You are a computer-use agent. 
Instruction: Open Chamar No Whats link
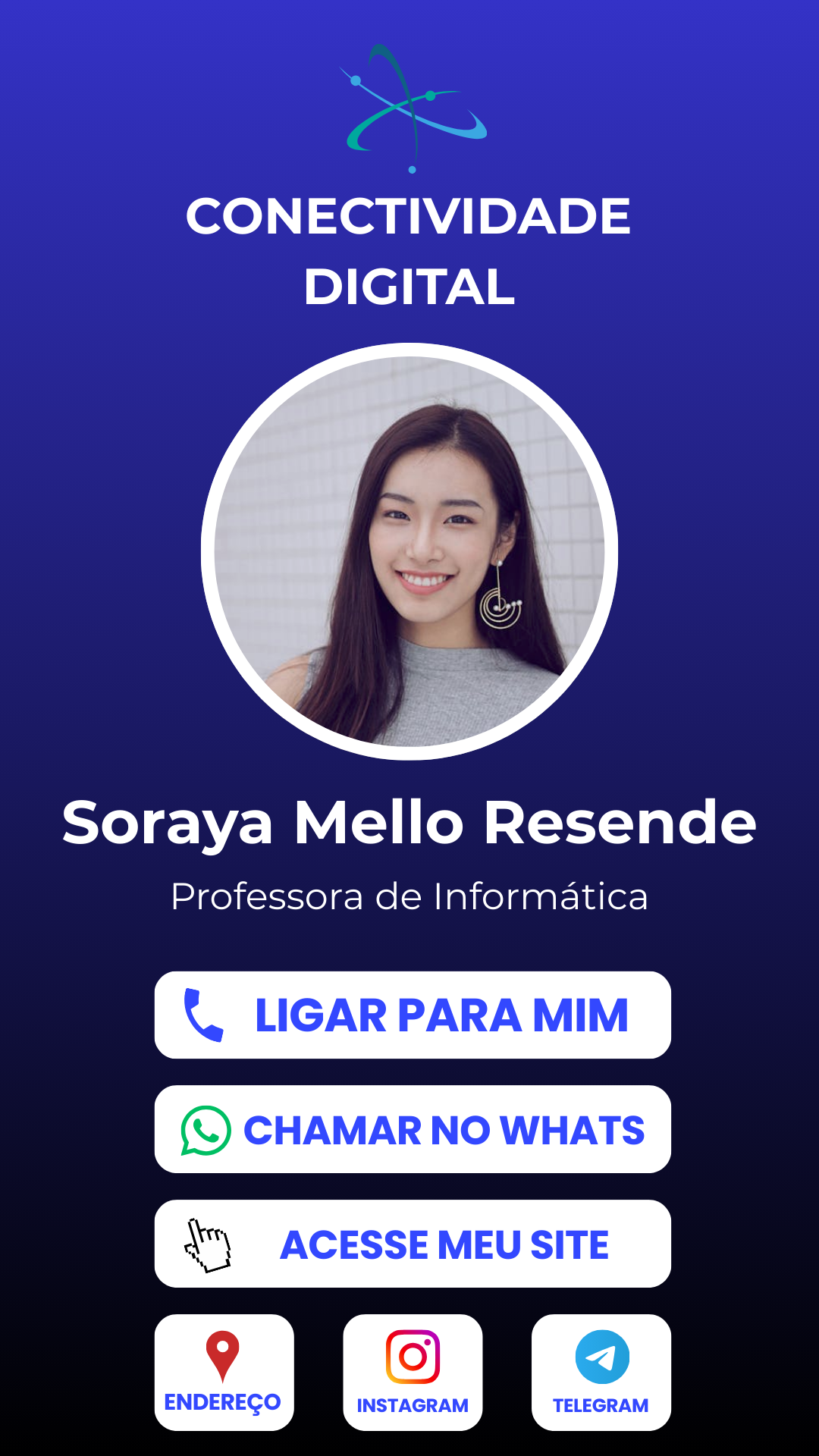(413, 1129)
